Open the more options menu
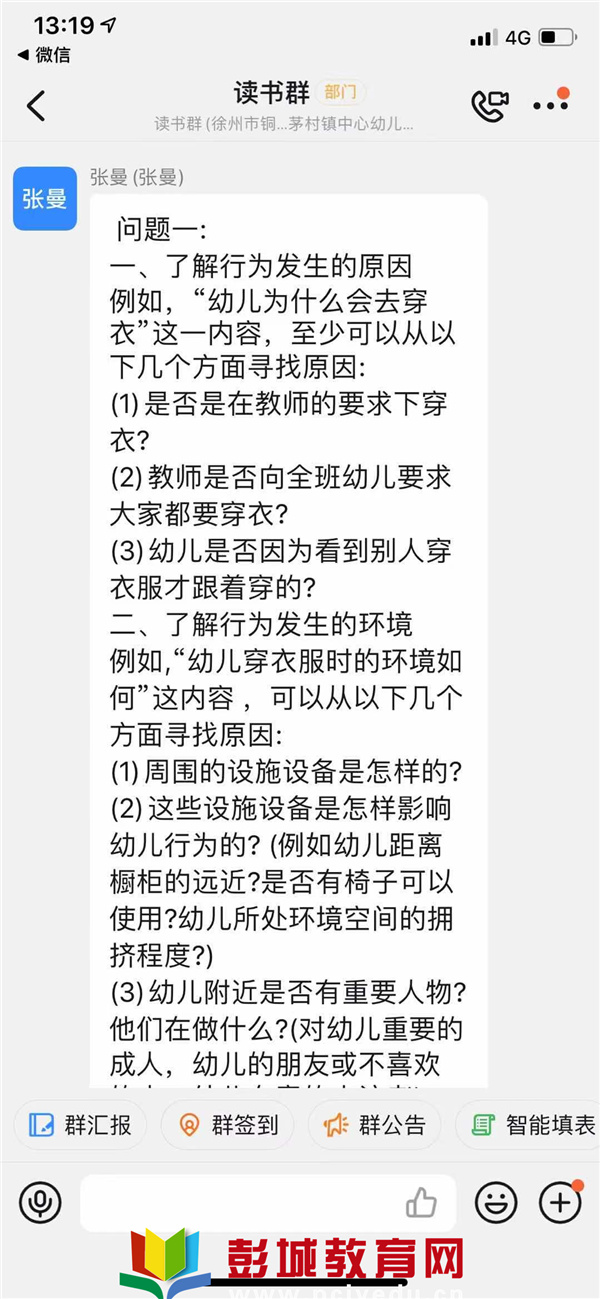The width and height of the screenshot is (600, 1299). tap(550, 105)
